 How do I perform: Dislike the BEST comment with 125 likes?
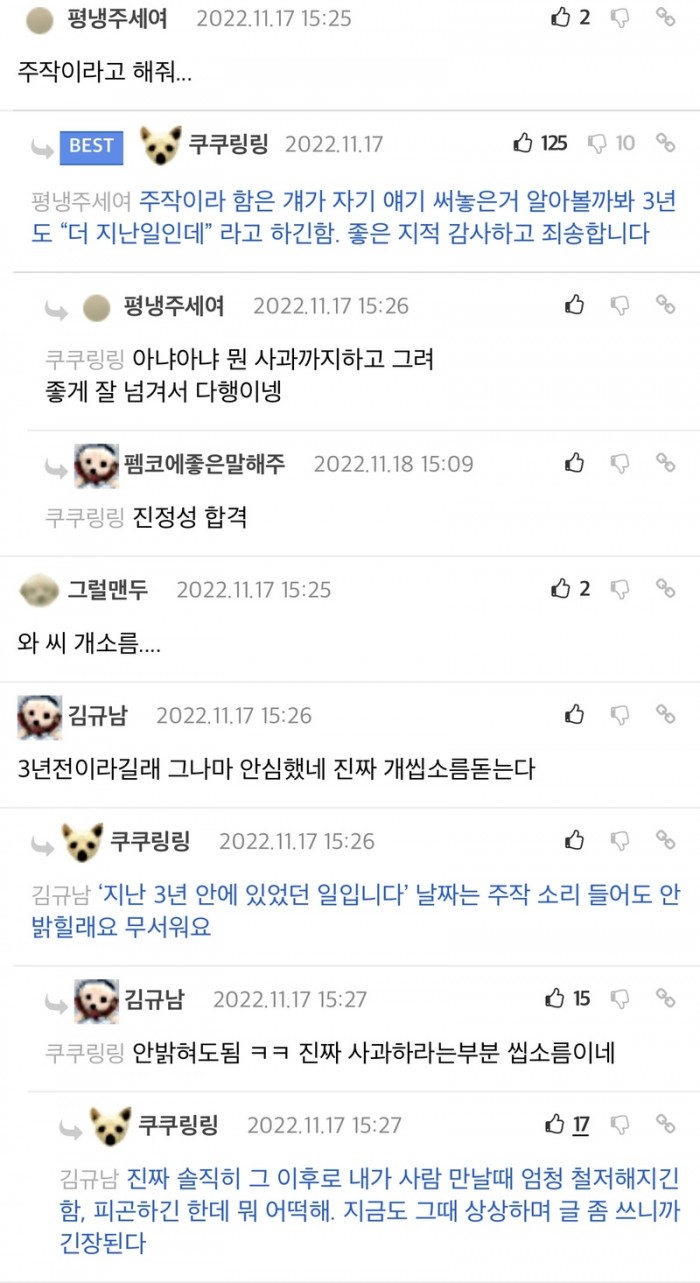pyautogui.click(x=597, y=143)
